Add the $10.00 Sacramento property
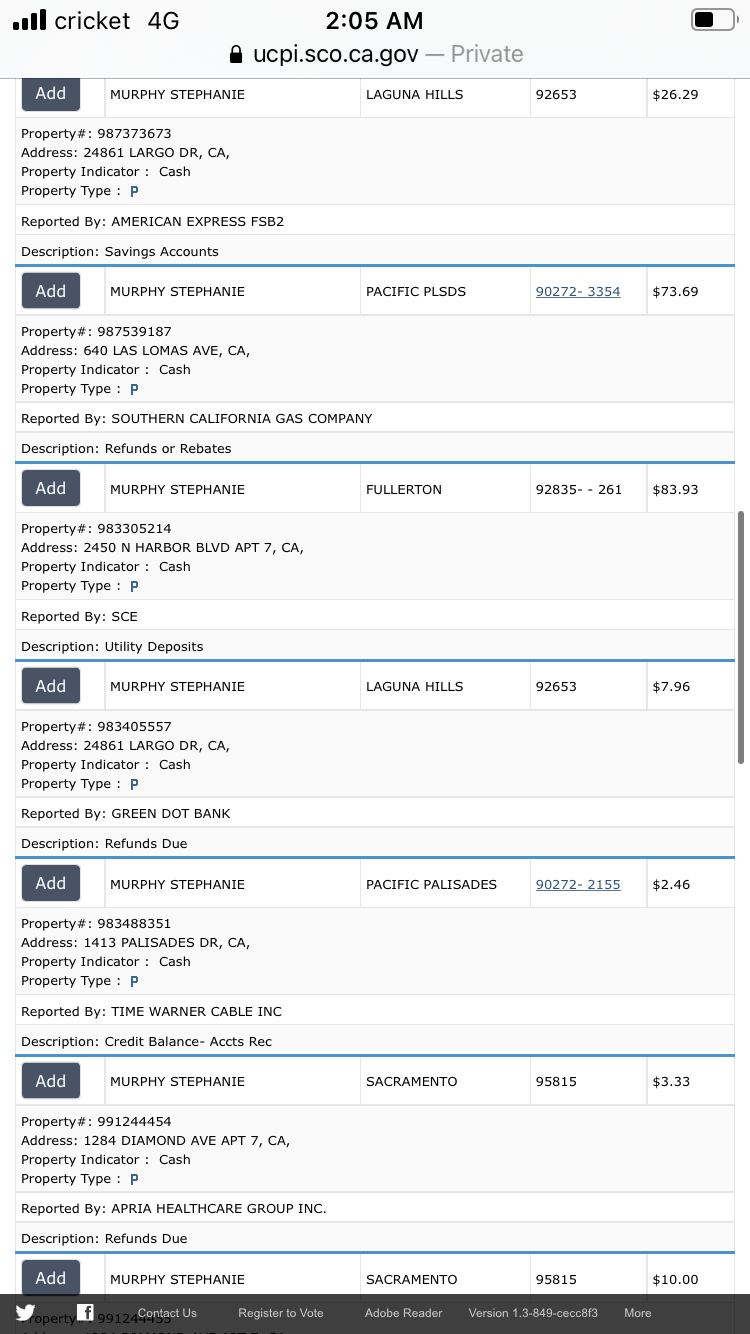The width and height of the screenshot is (750, 1334). tap(51, 1278)
